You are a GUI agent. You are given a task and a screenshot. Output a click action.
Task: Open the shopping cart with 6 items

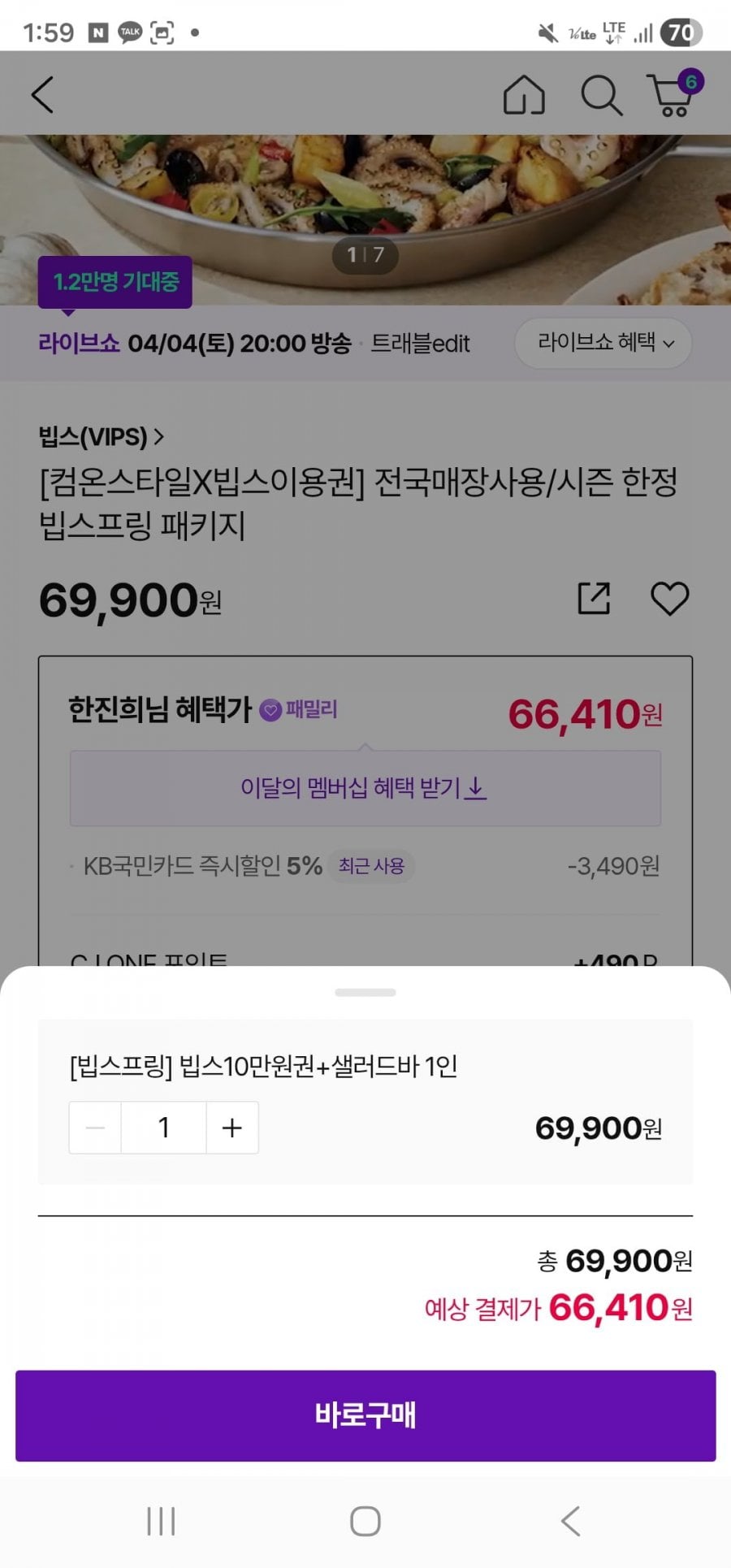pyautogui.click(x=674, y=93)
